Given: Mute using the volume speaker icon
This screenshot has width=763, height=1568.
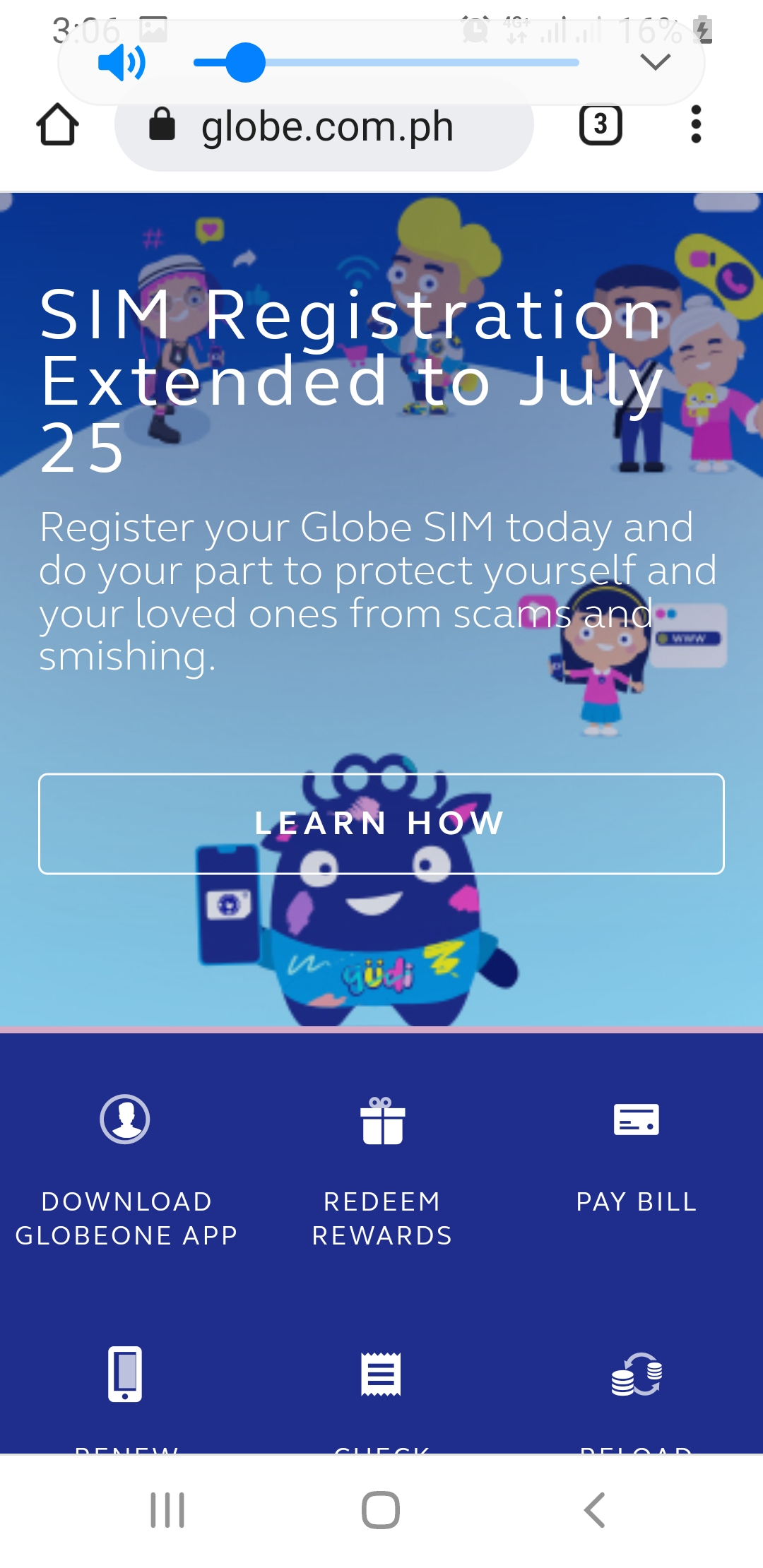Looking at the screenshot, I should [122, 62].
